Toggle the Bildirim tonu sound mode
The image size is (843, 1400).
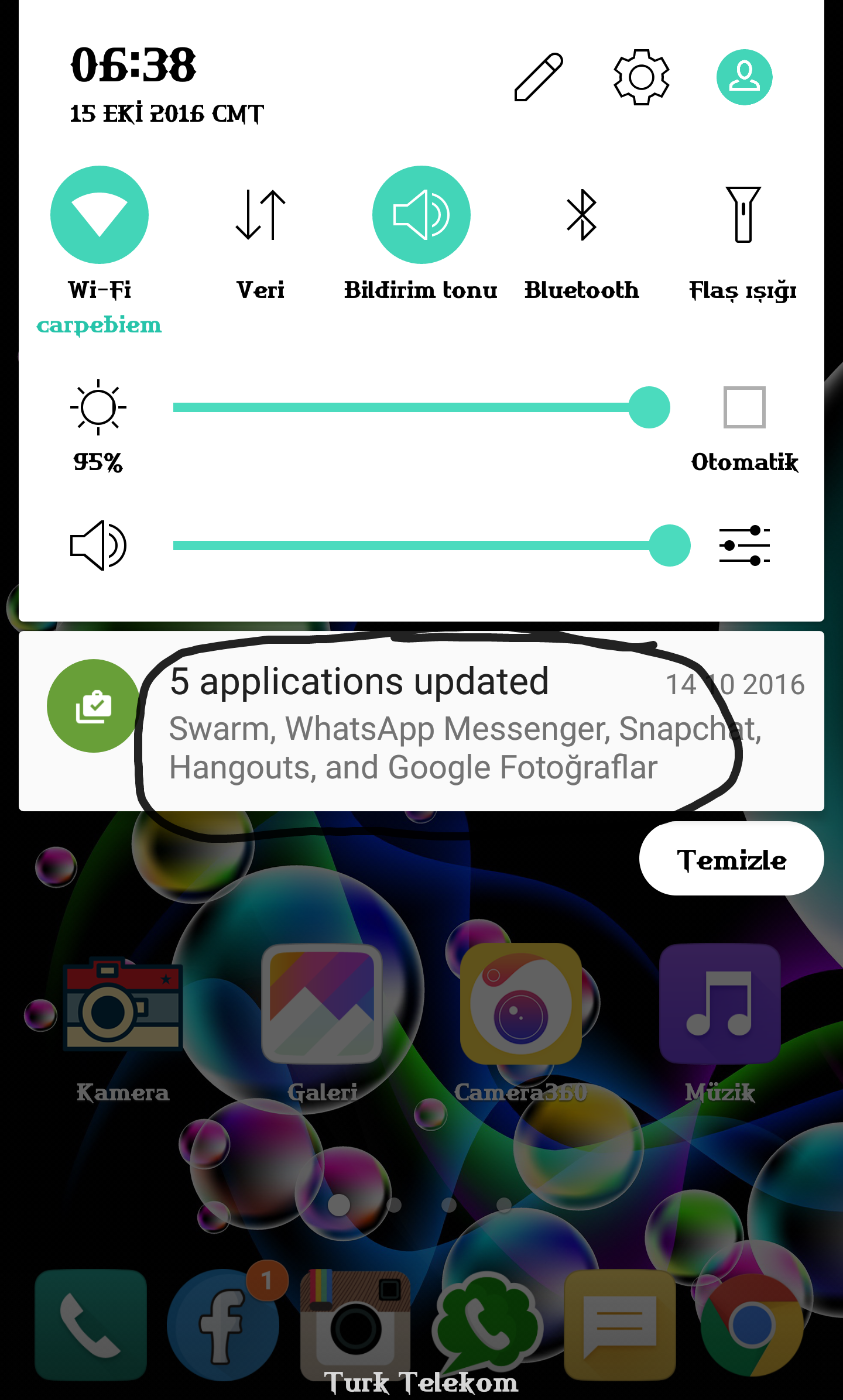pos(421,215)
